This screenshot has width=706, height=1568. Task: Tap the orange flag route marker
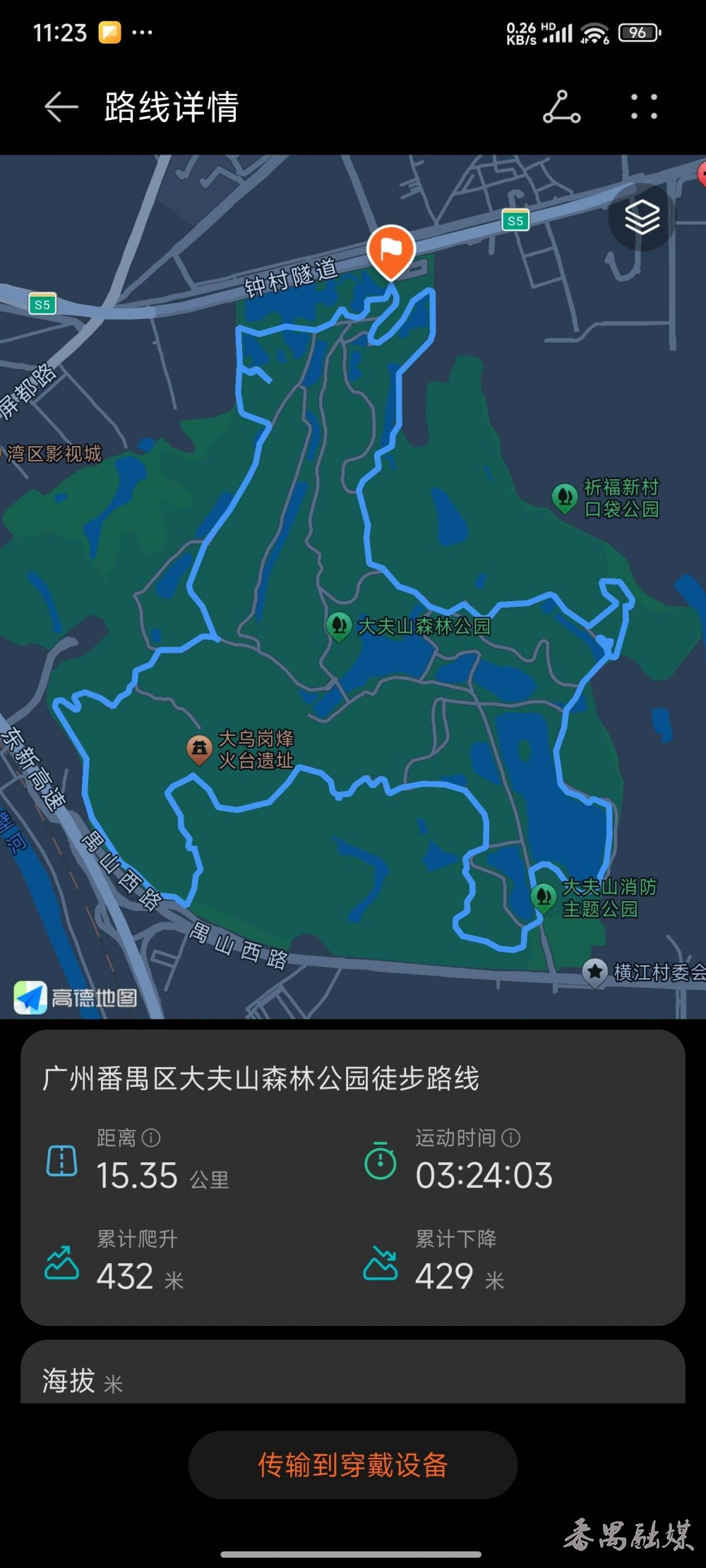[x=390, y=251]
